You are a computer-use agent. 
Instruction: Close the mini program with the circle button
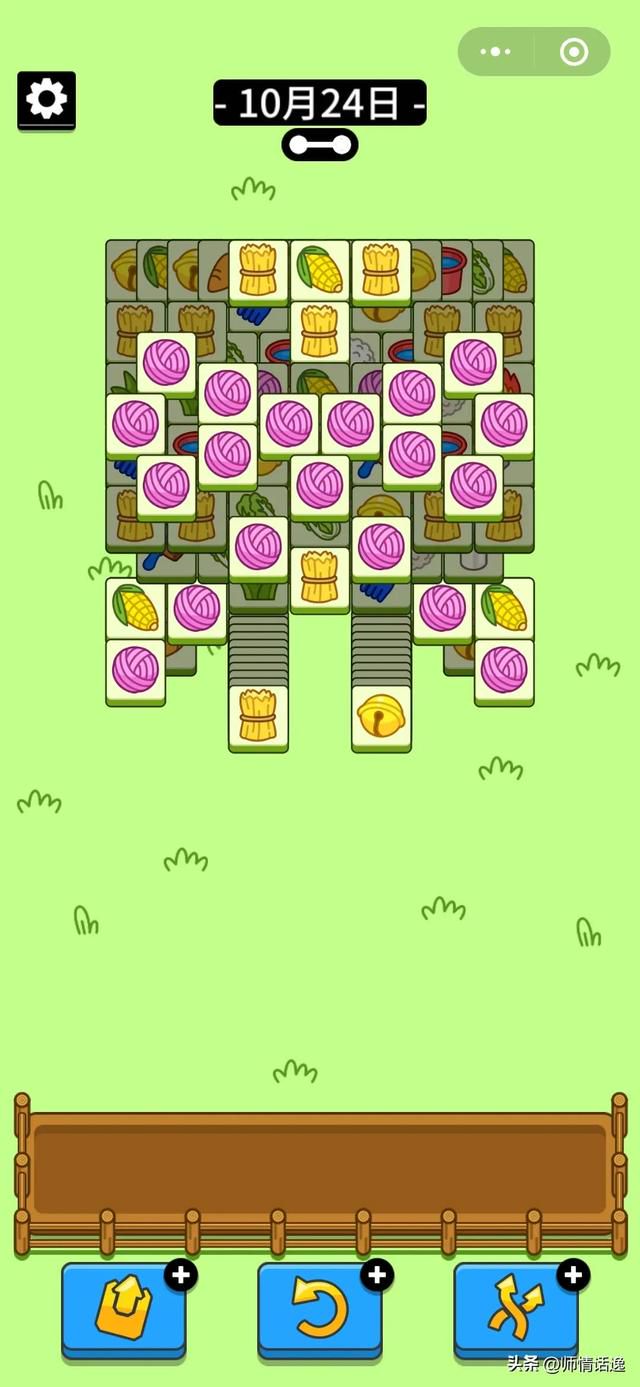click(x=573, y=52)
